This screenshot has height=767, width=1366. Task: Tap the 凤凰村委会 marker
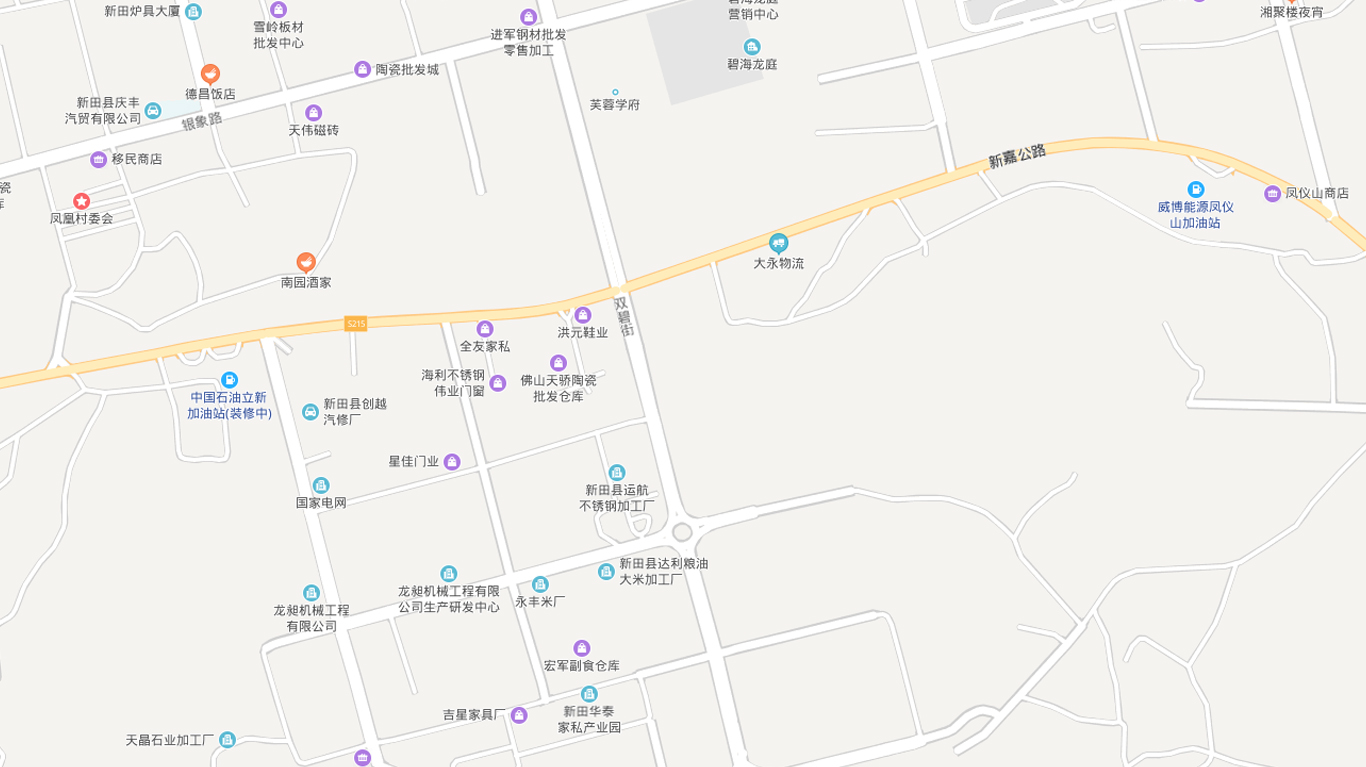pos(82,201)
